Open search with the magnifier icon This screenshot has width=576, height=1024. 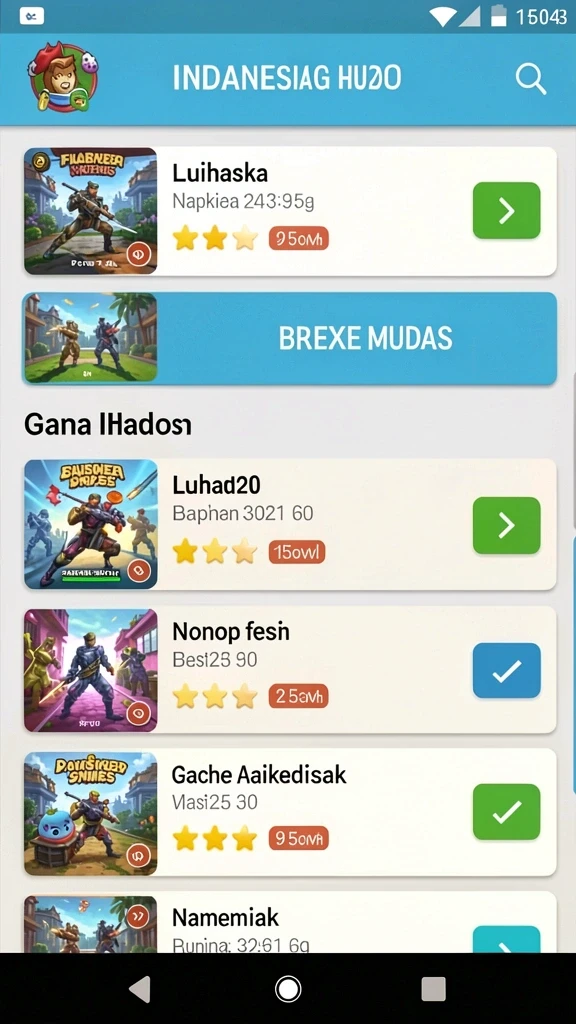tap(530, 79)
